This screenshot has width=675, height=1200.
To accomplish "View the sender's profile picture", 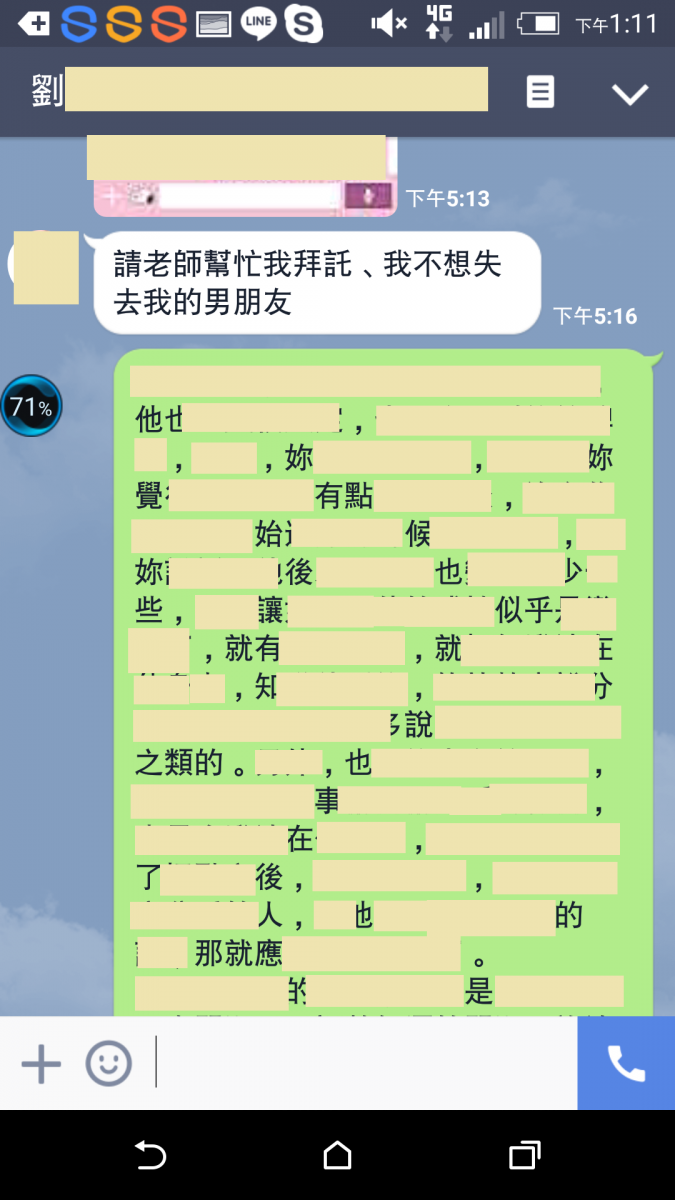I will coord(45,267).
